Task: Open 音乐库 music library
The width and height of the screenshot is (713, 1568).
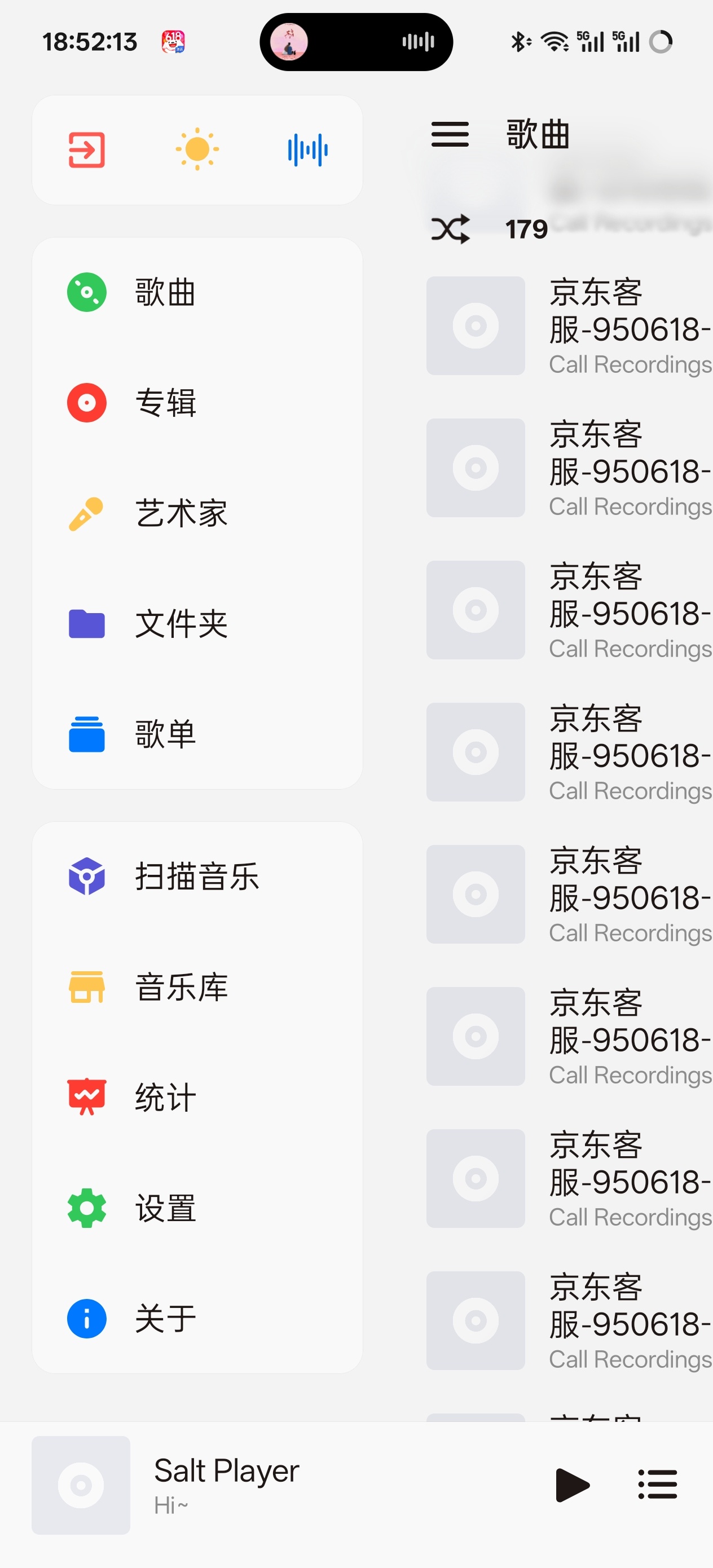Action: 197,987
